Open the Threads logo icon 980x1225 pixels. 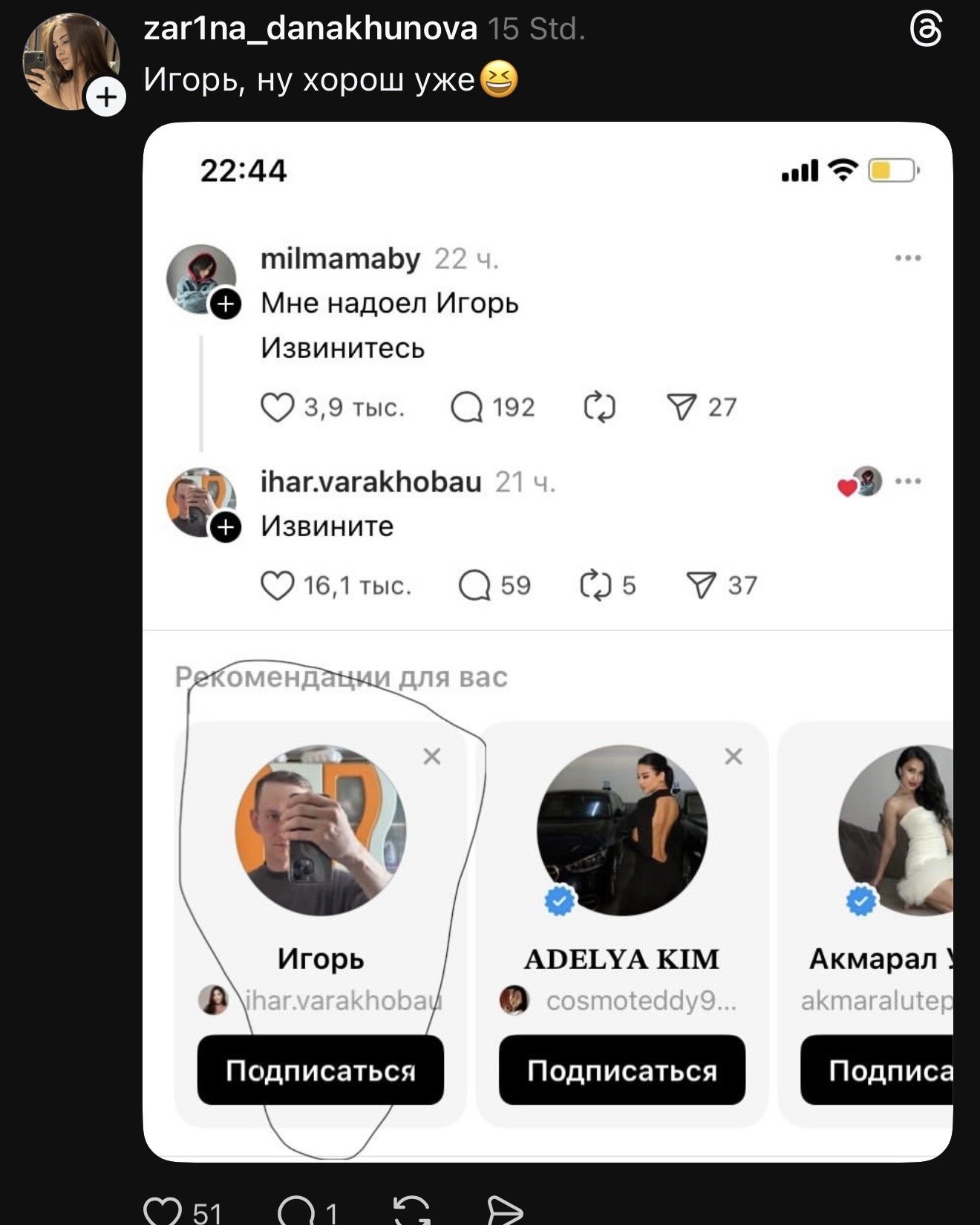(x=926, y=31)
